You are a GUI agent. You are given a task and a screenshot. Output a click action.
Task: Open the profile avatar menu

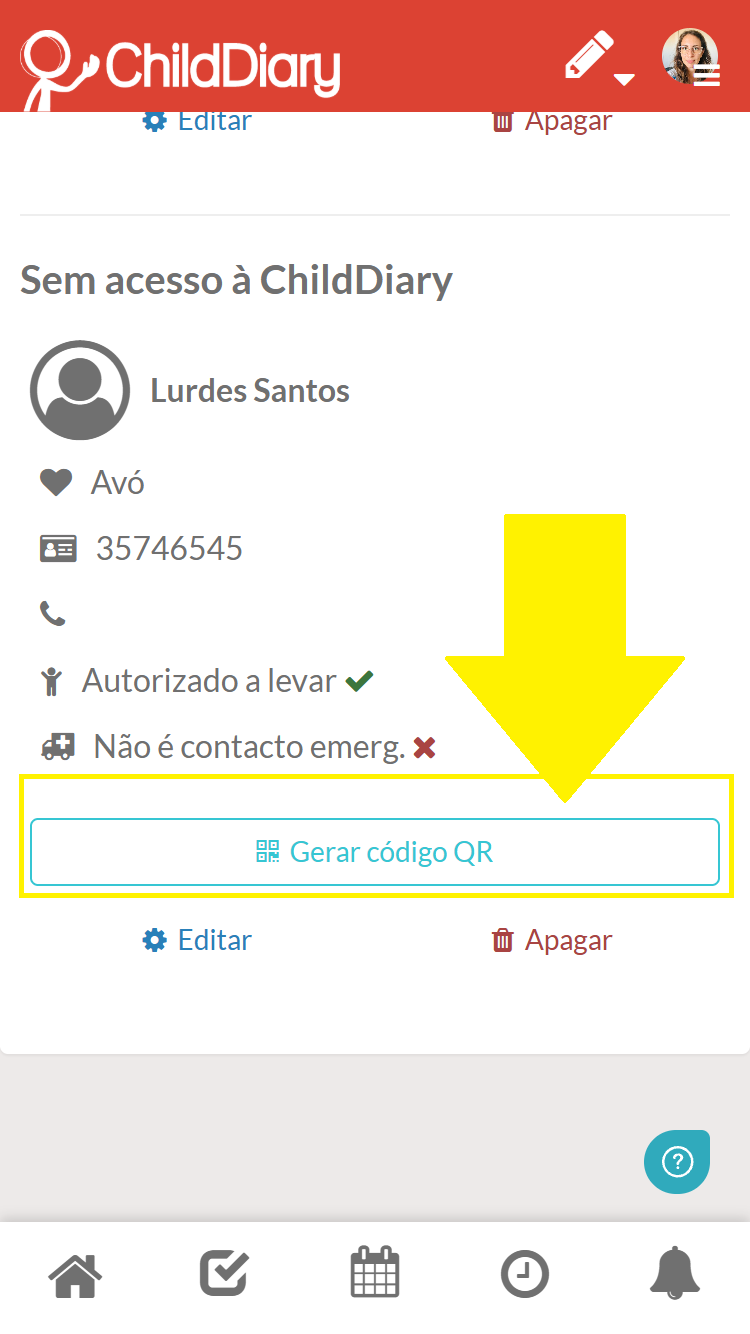[x=691, y=56]
